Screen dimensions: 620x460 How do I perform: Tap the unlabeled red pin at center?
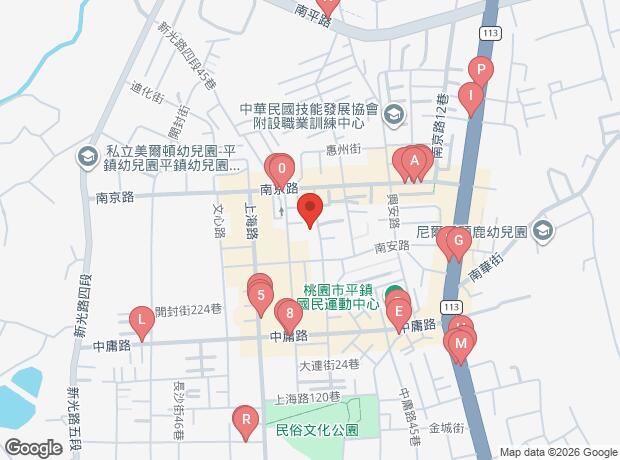pos(309,209)
